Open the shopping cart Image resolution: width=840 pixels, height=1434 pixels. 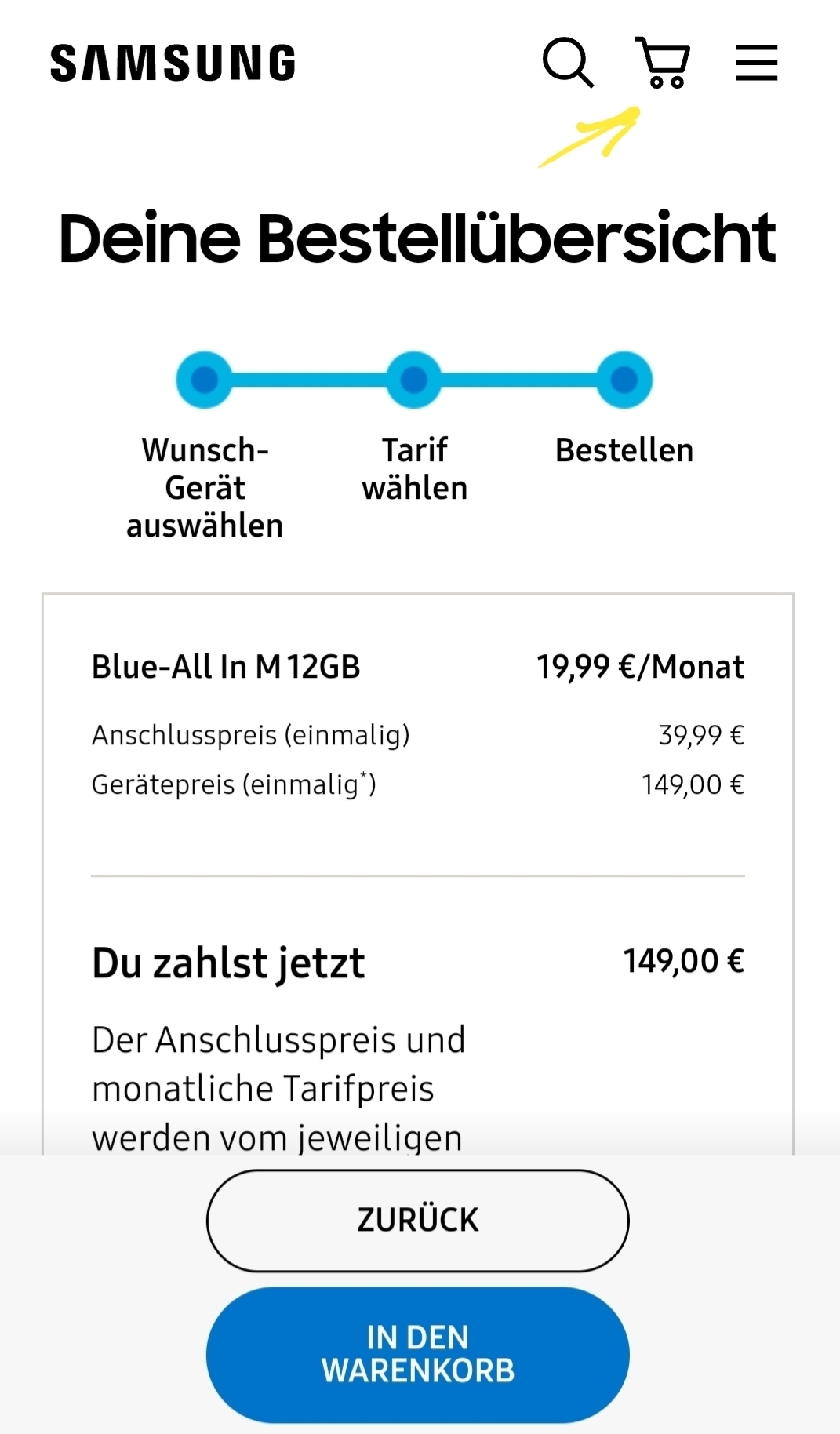pyautogui.click(x=663, y=62)
